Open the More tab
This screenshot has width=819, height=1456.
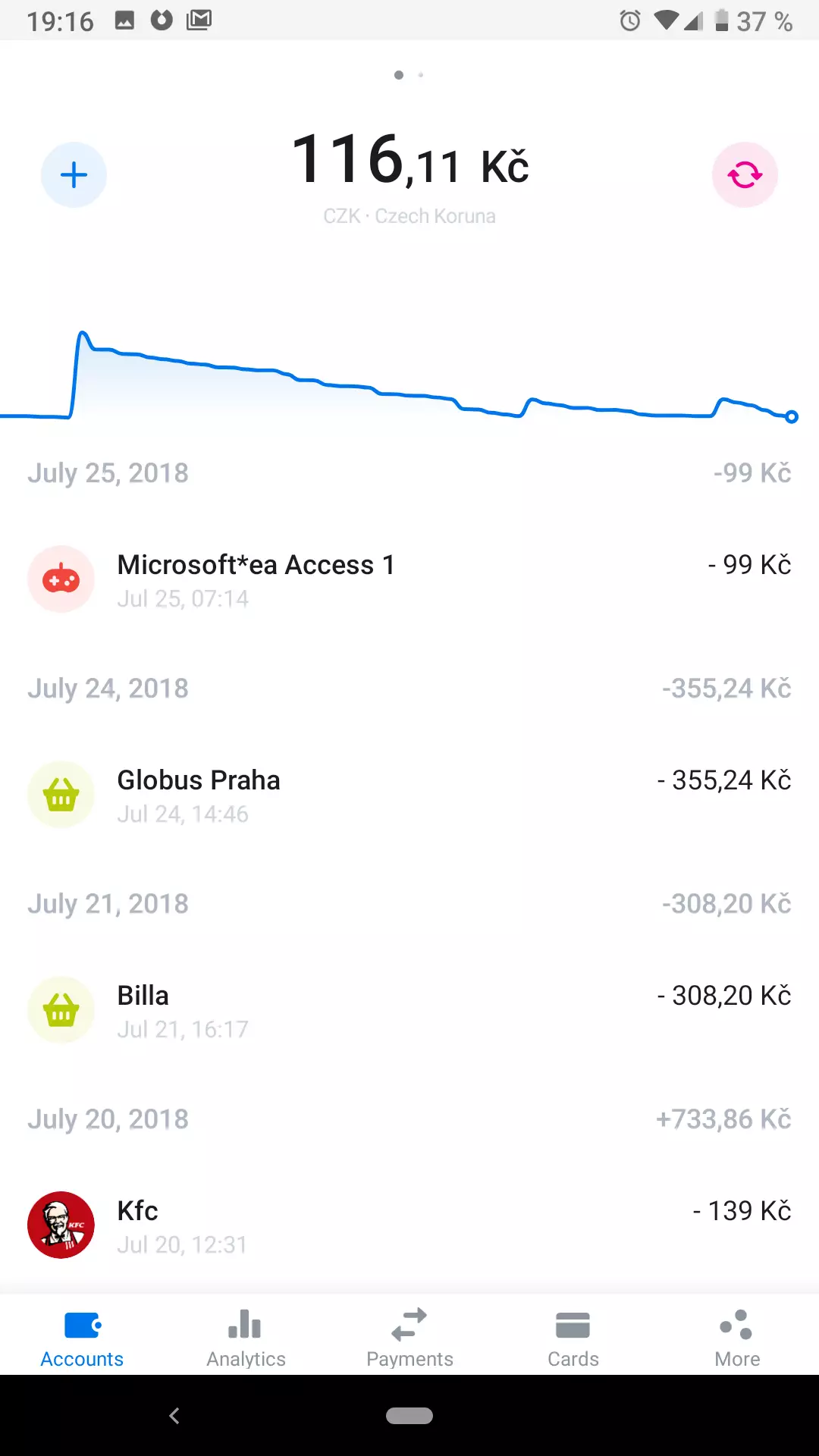point(737,1337)
